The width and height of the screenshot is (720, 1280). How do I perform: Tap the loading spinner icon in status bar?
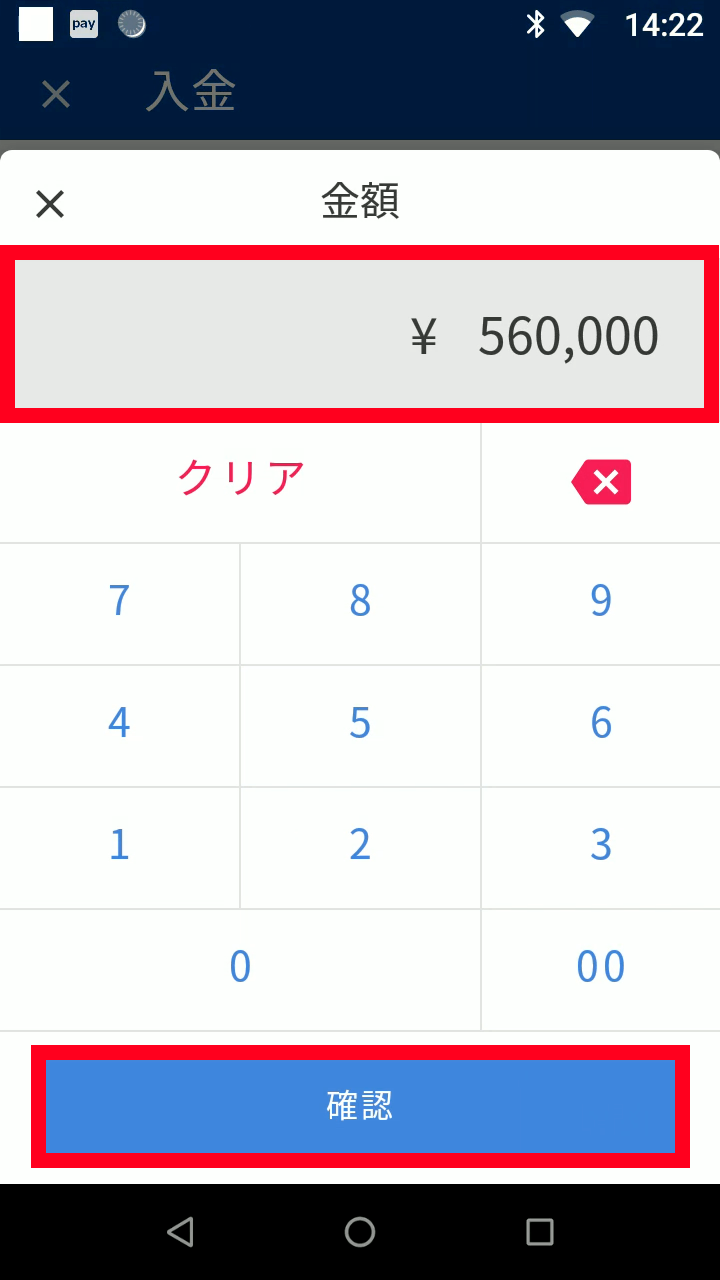click(129, 24)
